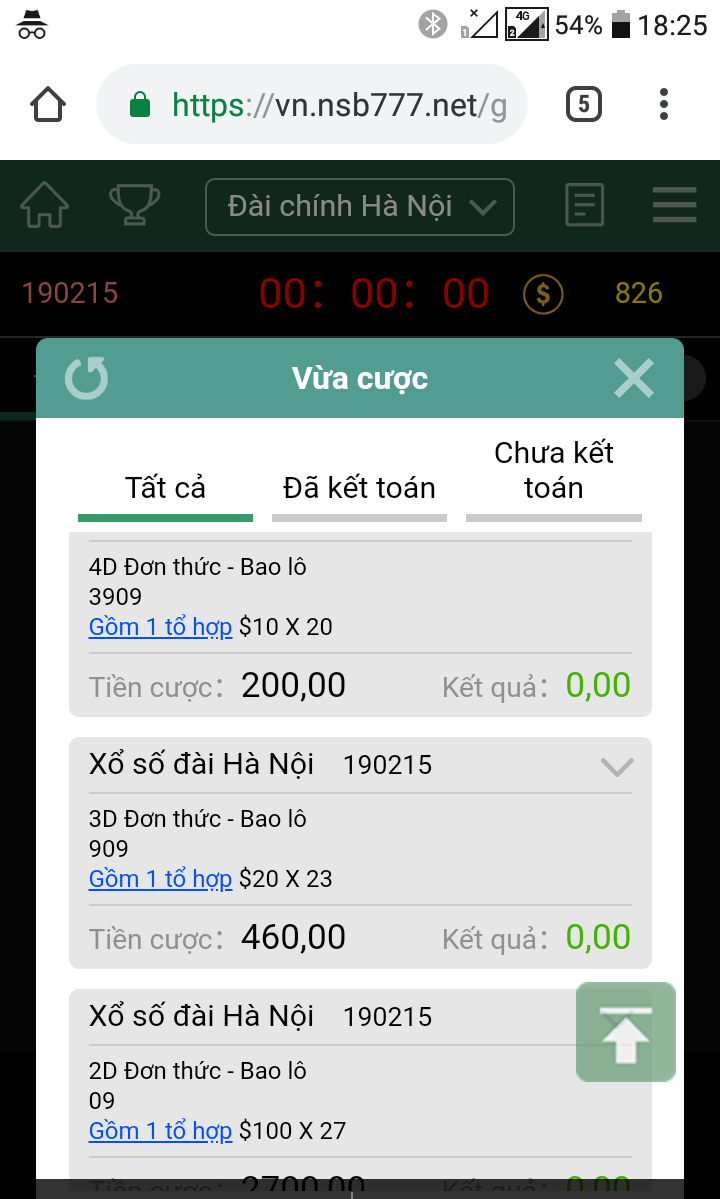This screenshot has height=1199, width=720.
Task: Close the Vừa cược dialog
Action: click(x=634, y=379)
